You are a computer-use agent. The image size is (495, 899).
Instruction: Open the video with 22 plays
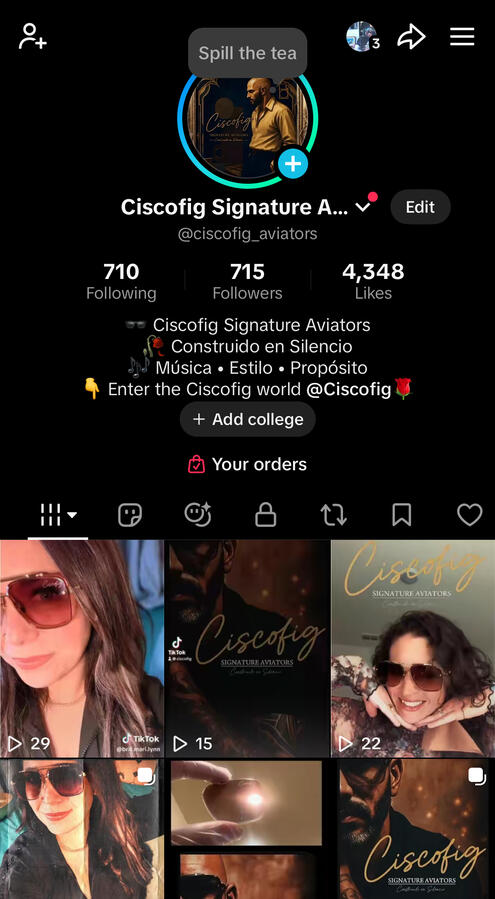tap(413, 648)
